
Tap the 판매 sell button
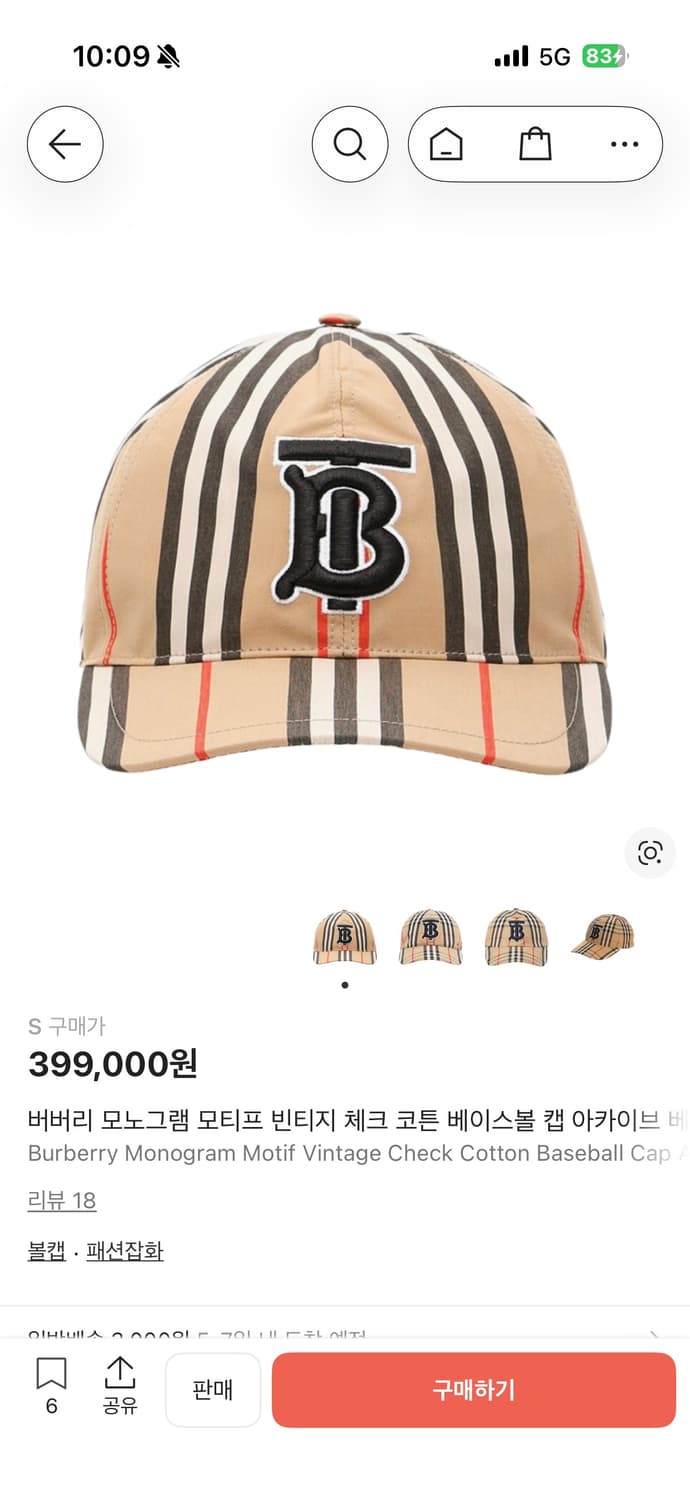tap(213, 1390)
